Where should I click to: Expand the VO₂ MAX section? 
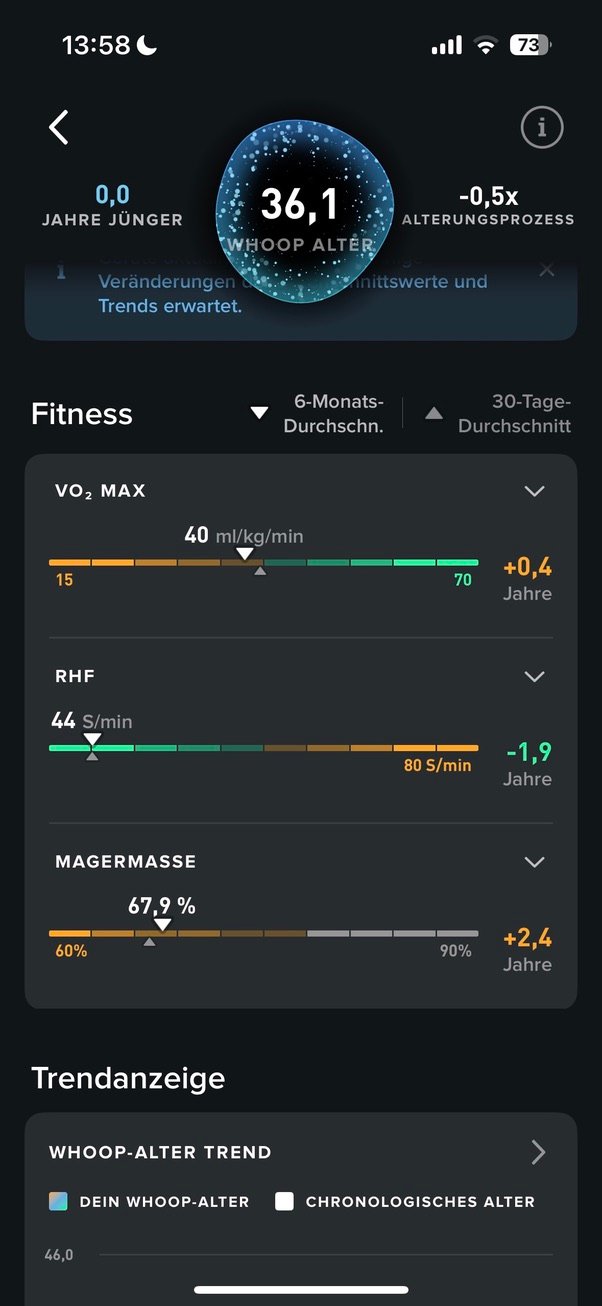tap(535, 491)
